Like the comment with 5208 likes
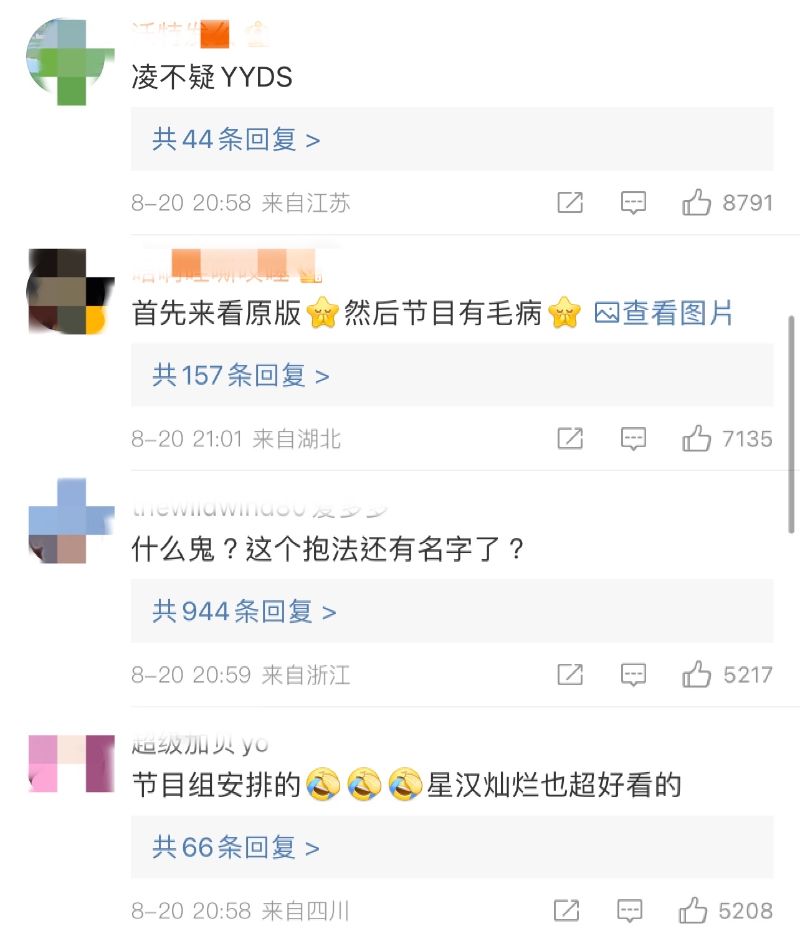This screenshot has width=800, height=936. pyautogui.click(x=693, y=910)
